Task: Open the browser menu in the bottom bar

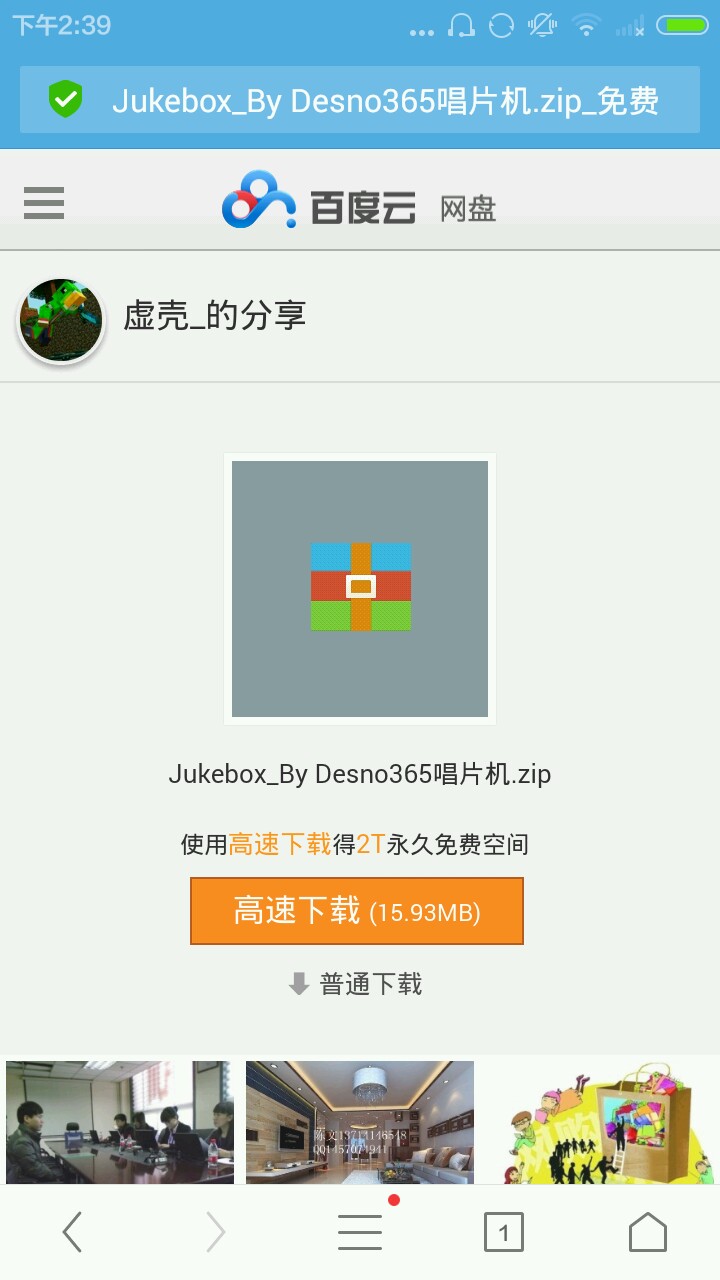Action: (360, 1233)
